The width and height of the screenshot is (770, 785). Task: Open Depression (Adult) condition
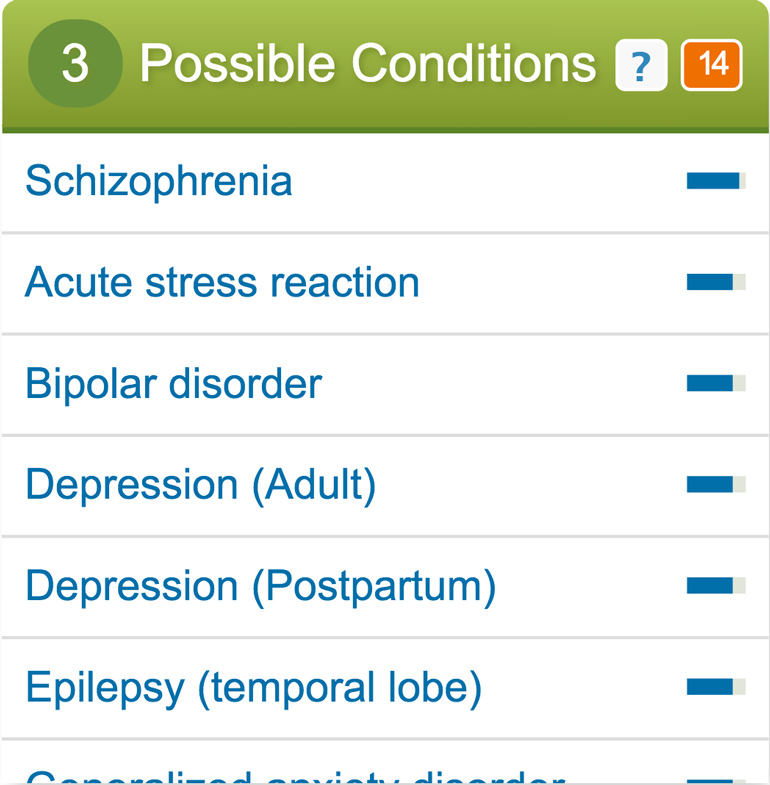click(201, 485)
